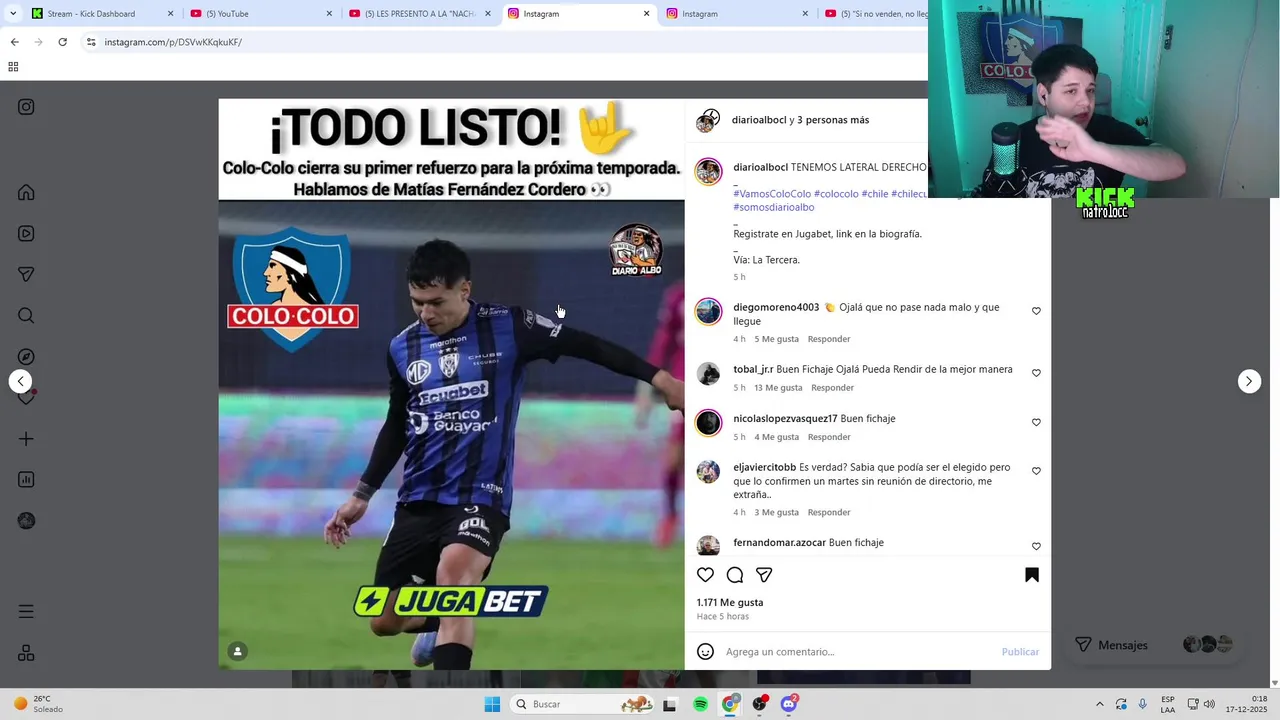Save the post with the bookmark icon
This screenshot has width=1280, height=720.
[x=1032, y=575]
